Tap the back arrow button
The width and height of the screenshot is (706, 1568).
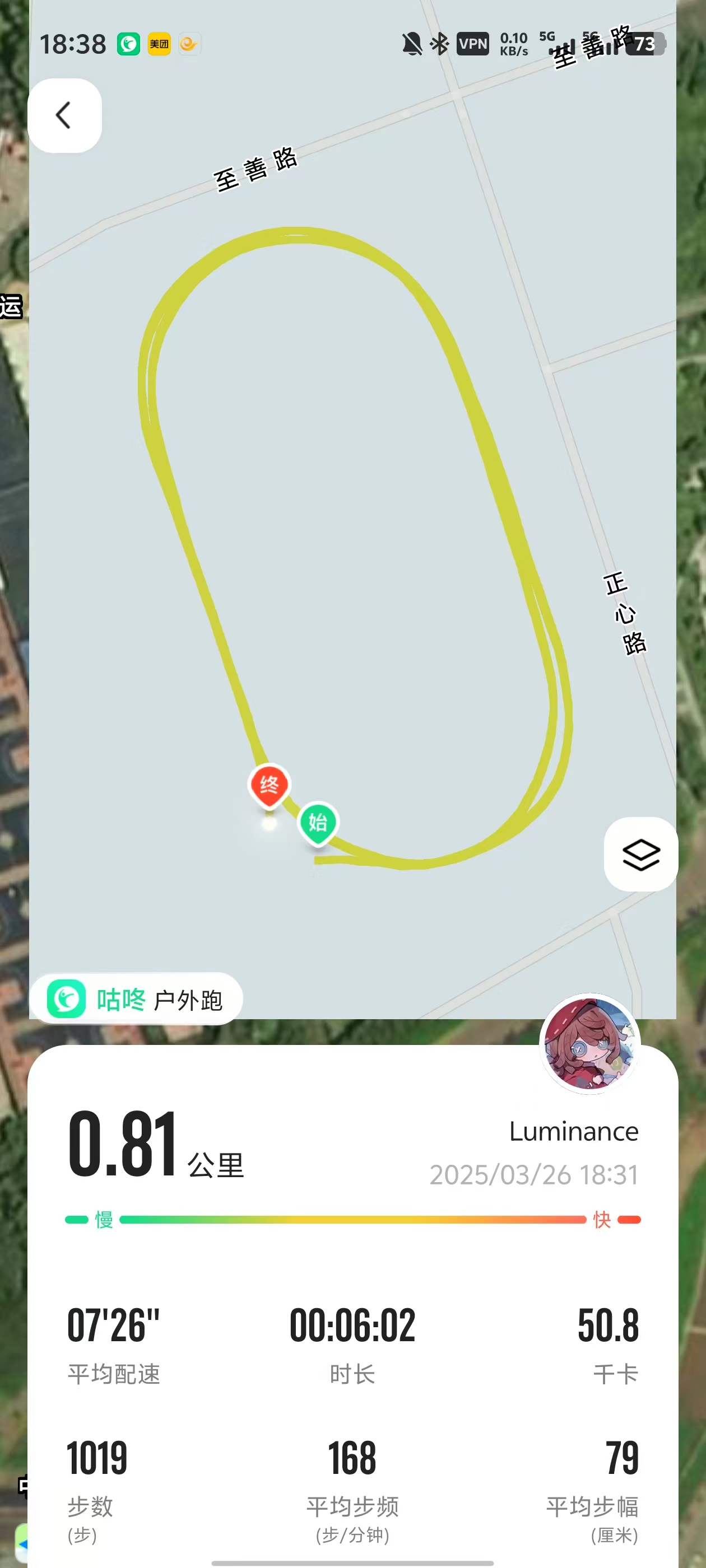[64, 115]
